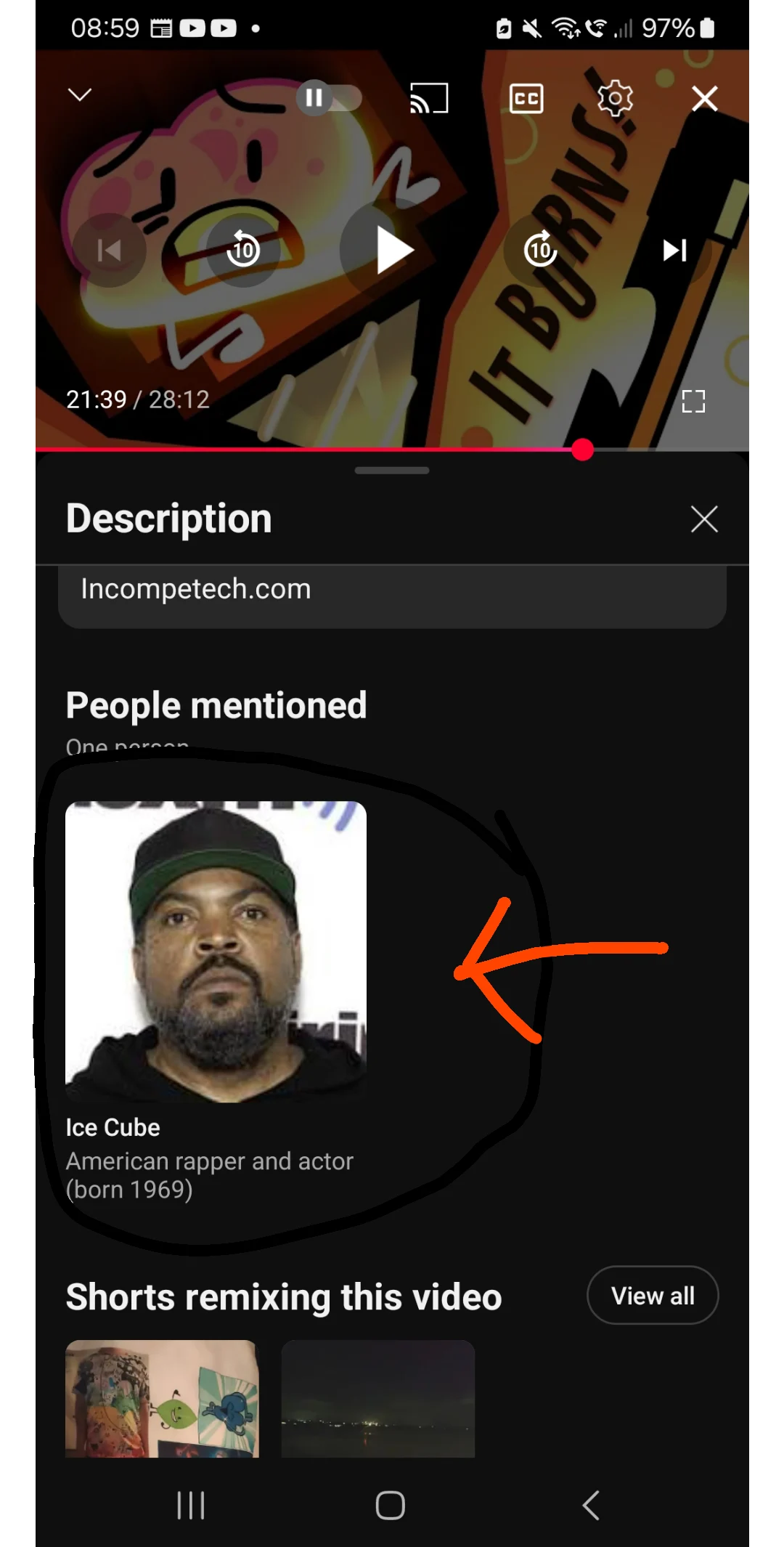This screenshot has width=784, height=1547.
Task: Skip to the next video
Action: 674,251
